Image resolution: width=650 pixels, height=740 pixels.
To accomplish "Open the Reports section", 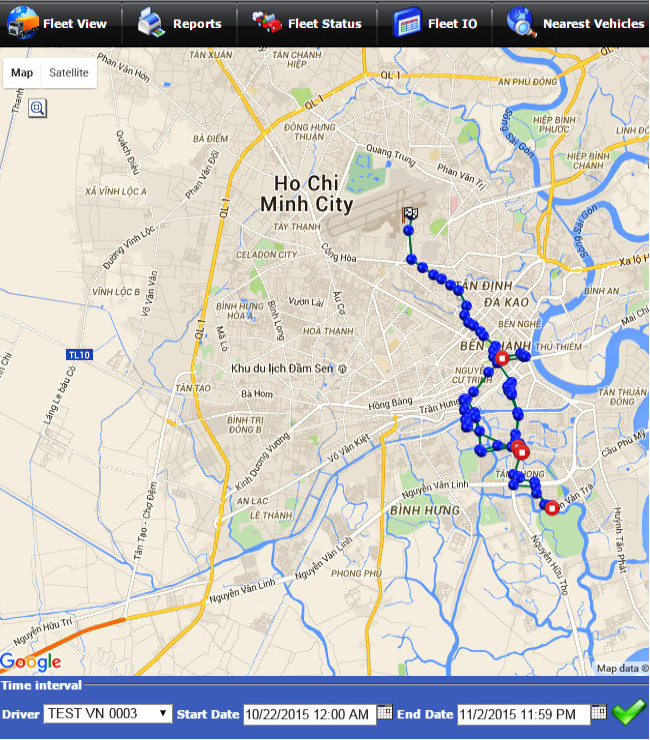I will click(180, 23).
